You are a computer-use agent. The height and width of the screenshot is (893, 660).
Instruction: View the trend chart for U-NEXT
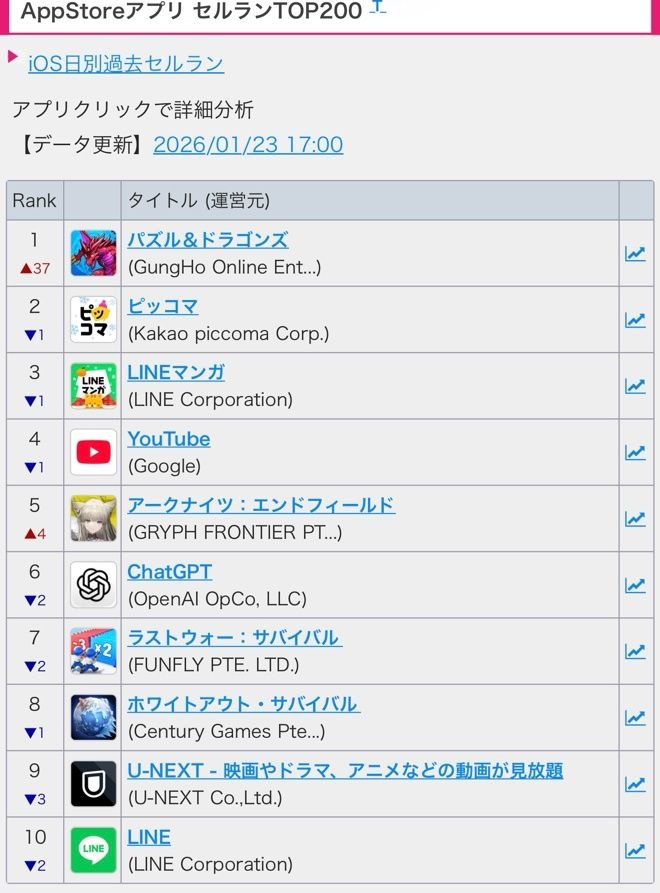635,784
